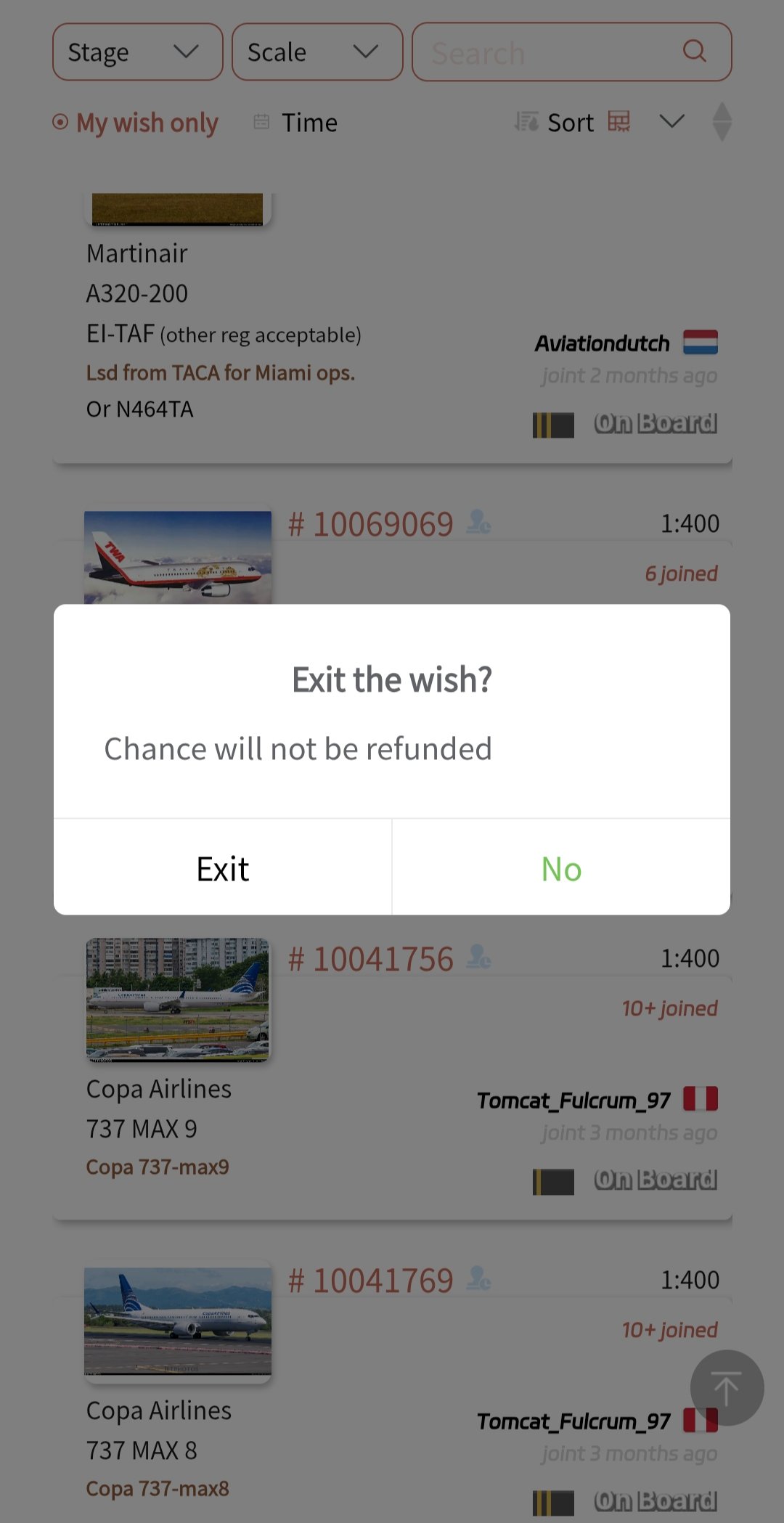Confirm Exit in the wish dialog
This screenshot has height=1523, width=784.
[223, 868]
